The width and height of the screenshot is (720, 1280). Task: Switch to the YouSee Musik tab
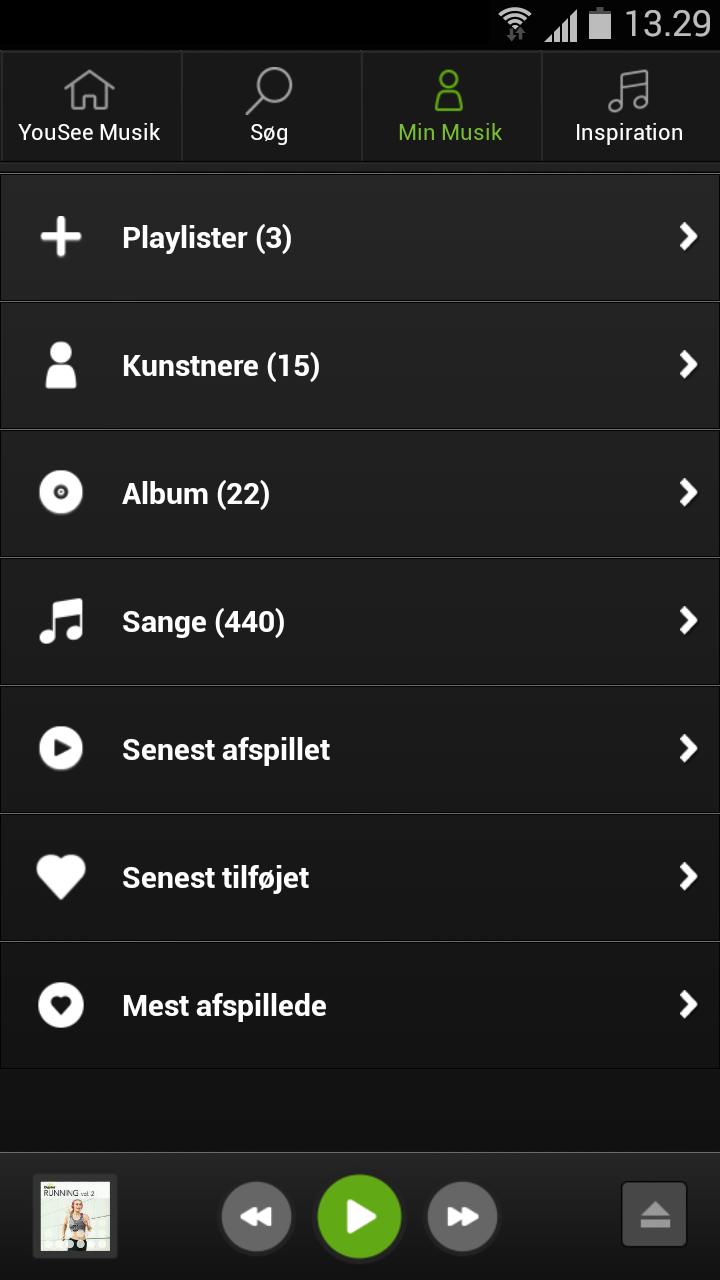[90, 107]
